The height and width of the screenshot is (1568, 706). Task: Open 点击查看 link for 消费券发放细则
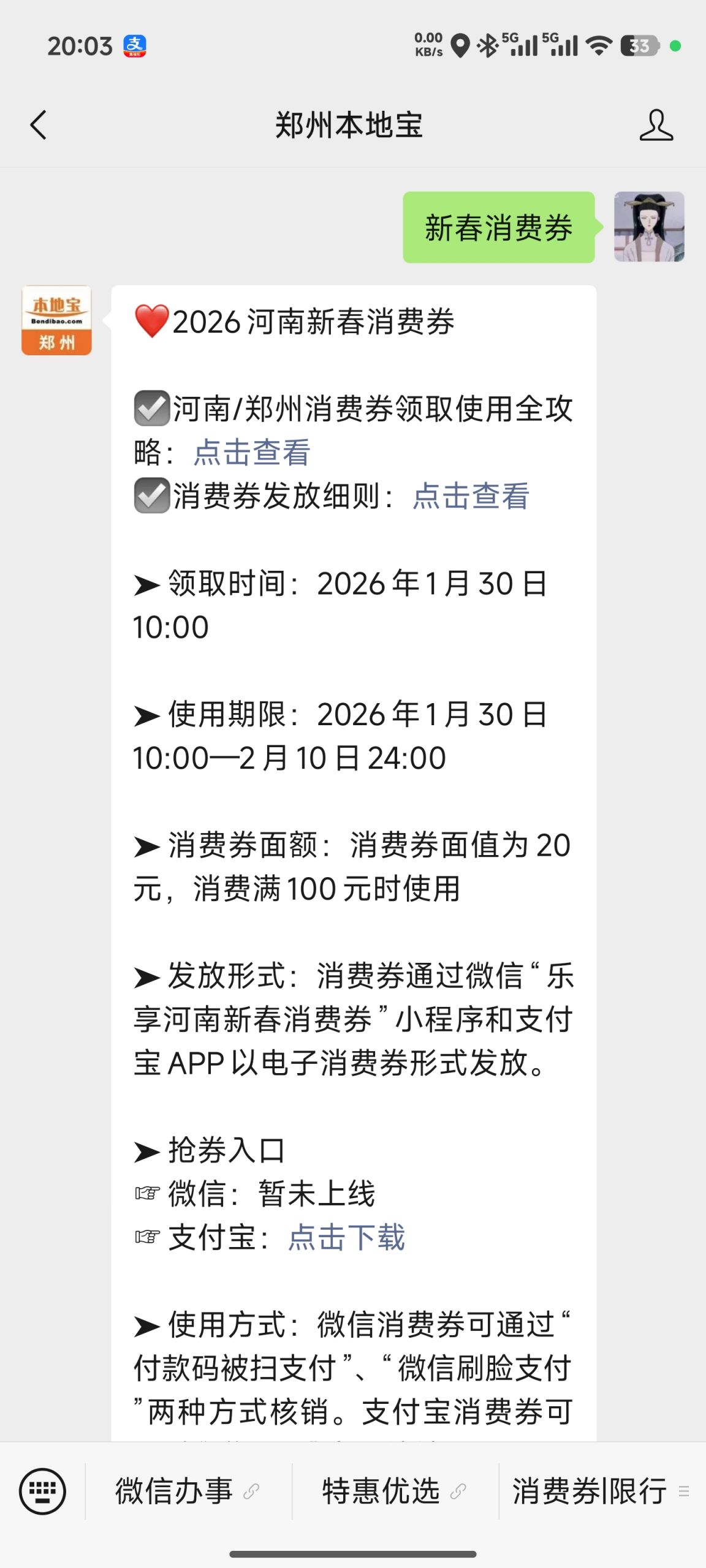[x=471, y=496]
